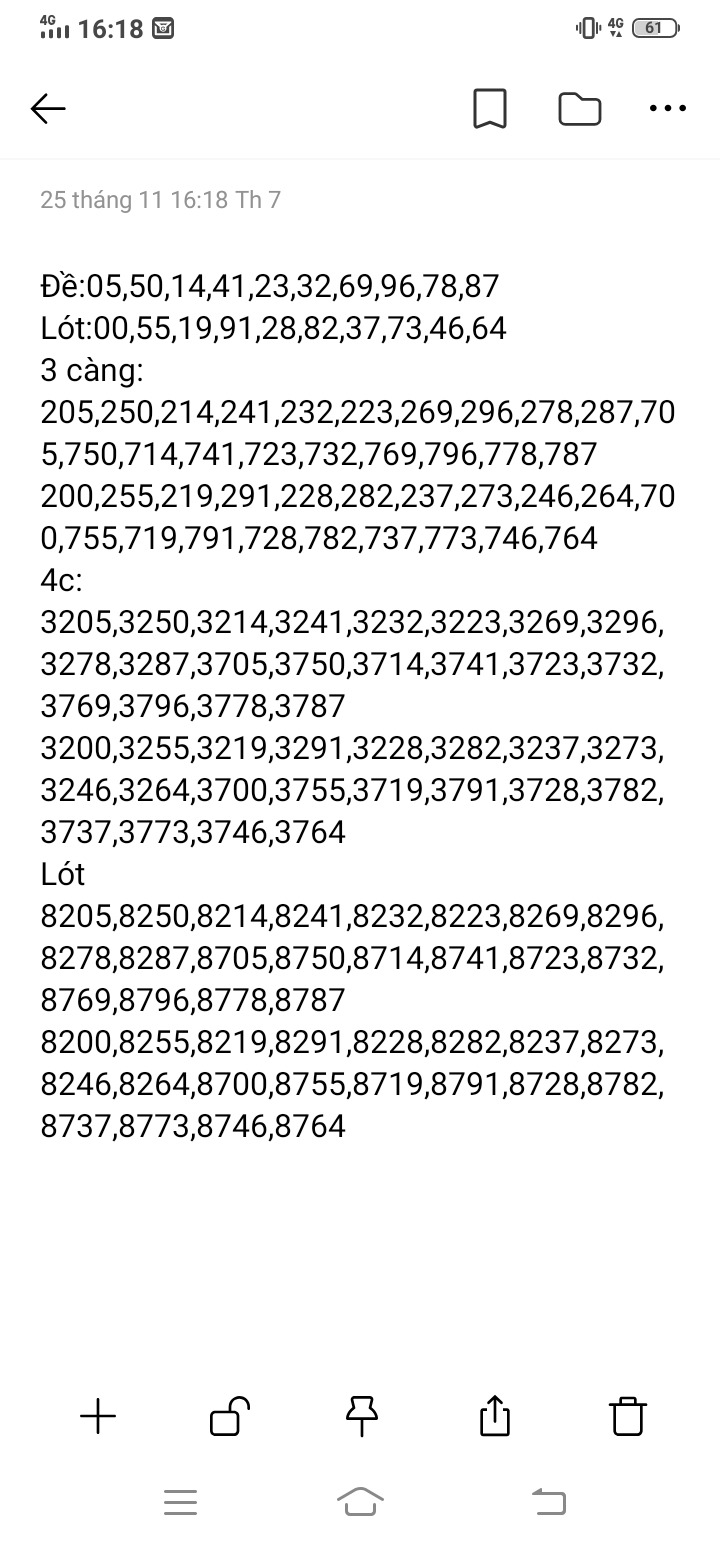
Task: Open the three-dot overflow menu
Action: 668,109
